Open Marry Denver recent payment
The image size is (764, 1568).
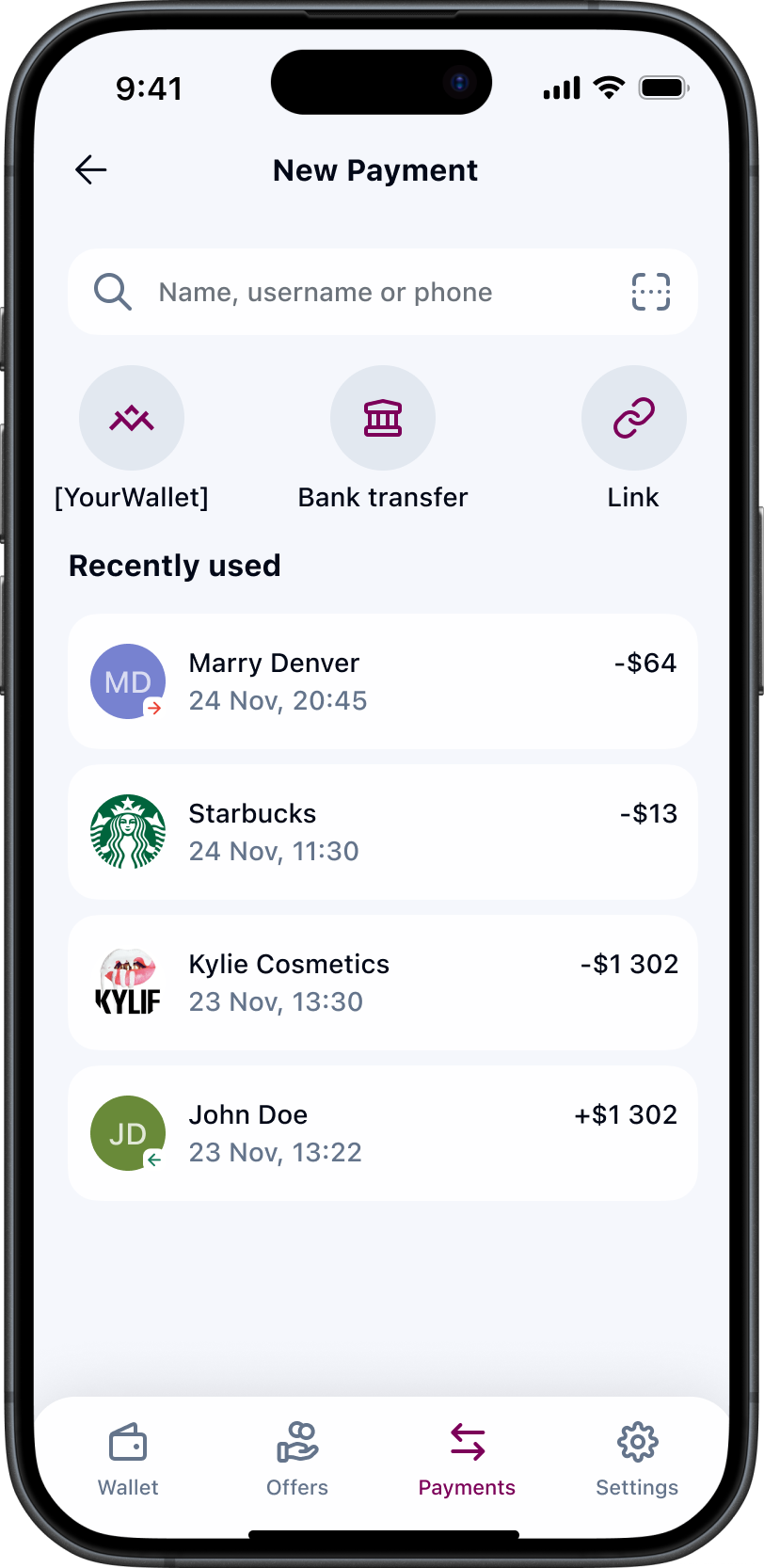pos(382,681)
